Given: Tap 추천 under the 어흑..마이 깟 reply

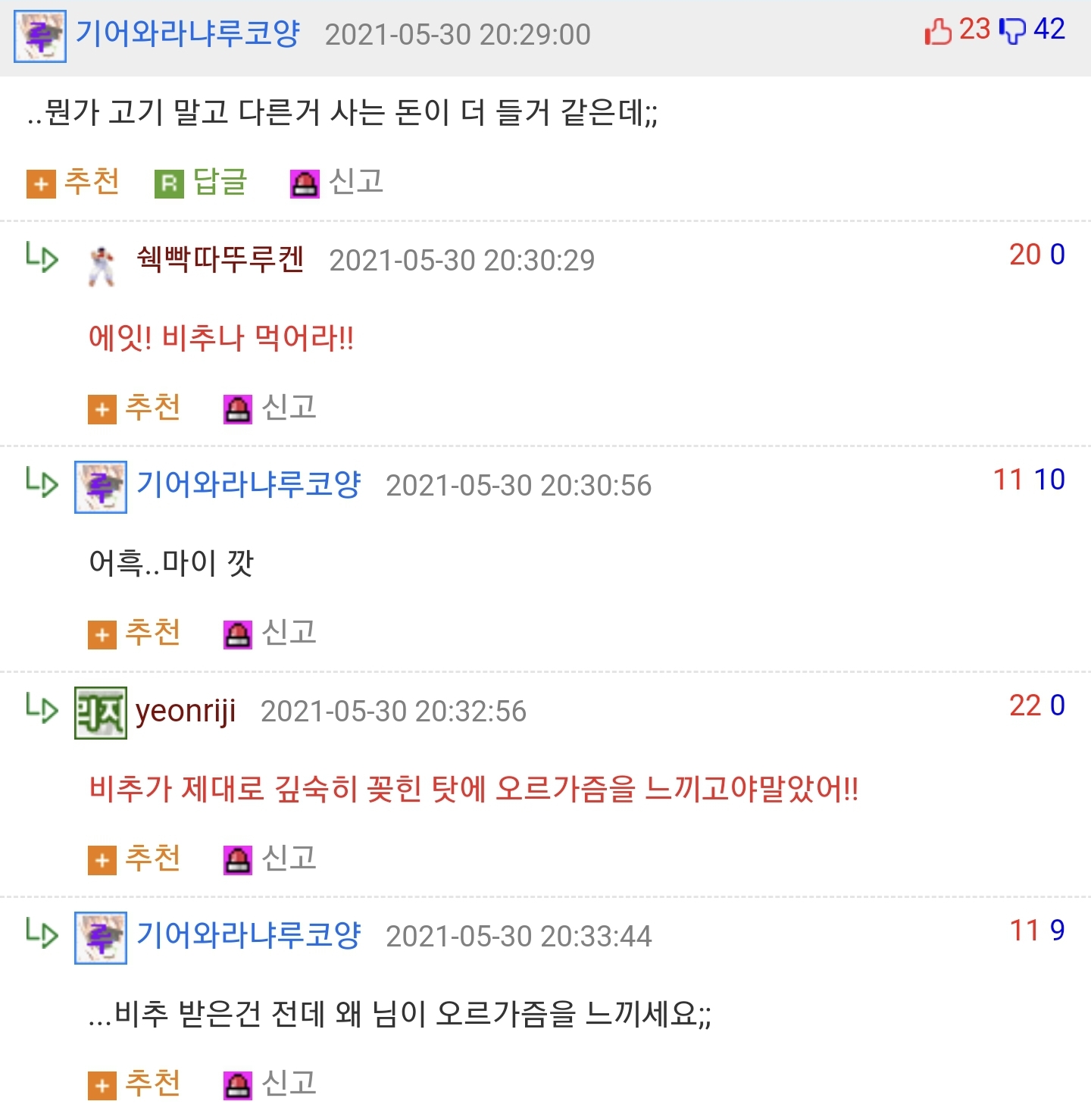Looking at the screenshot, I should [x=135, y=634].
